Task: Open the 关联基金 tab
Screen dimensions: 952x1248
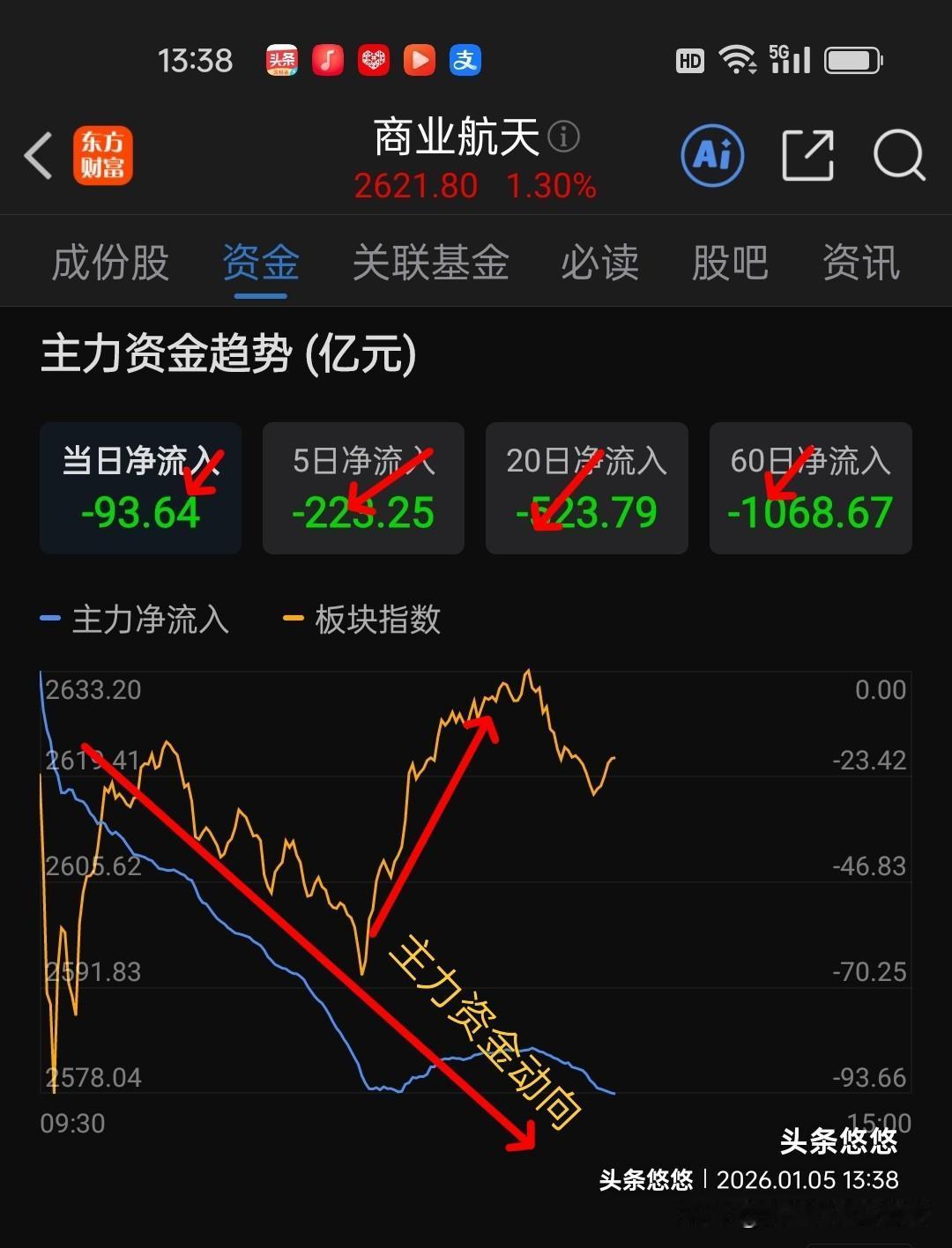Action: click(x=431, y=263)
